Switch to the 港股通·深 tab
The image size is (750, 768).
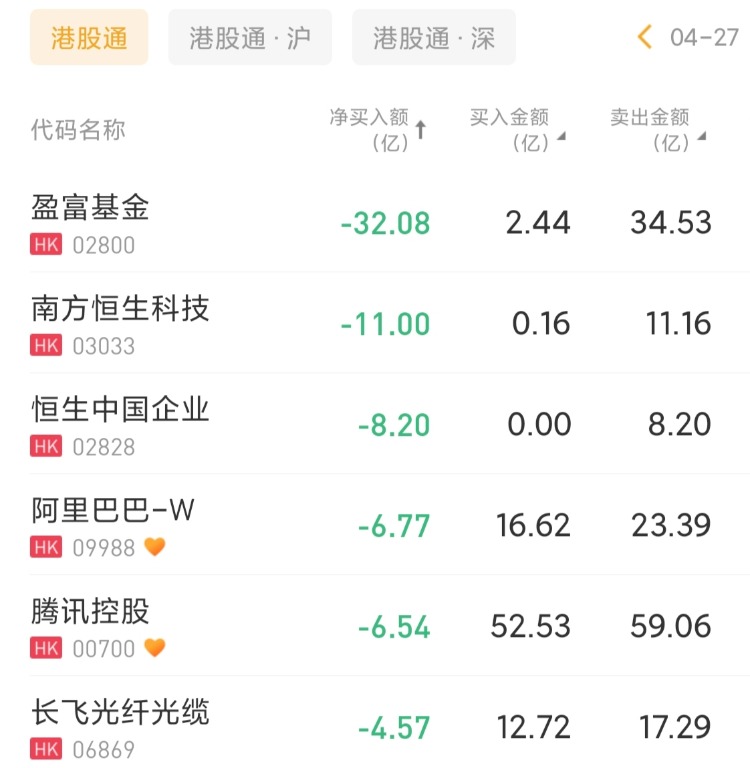pyautogui.click(x=434, y=38)
